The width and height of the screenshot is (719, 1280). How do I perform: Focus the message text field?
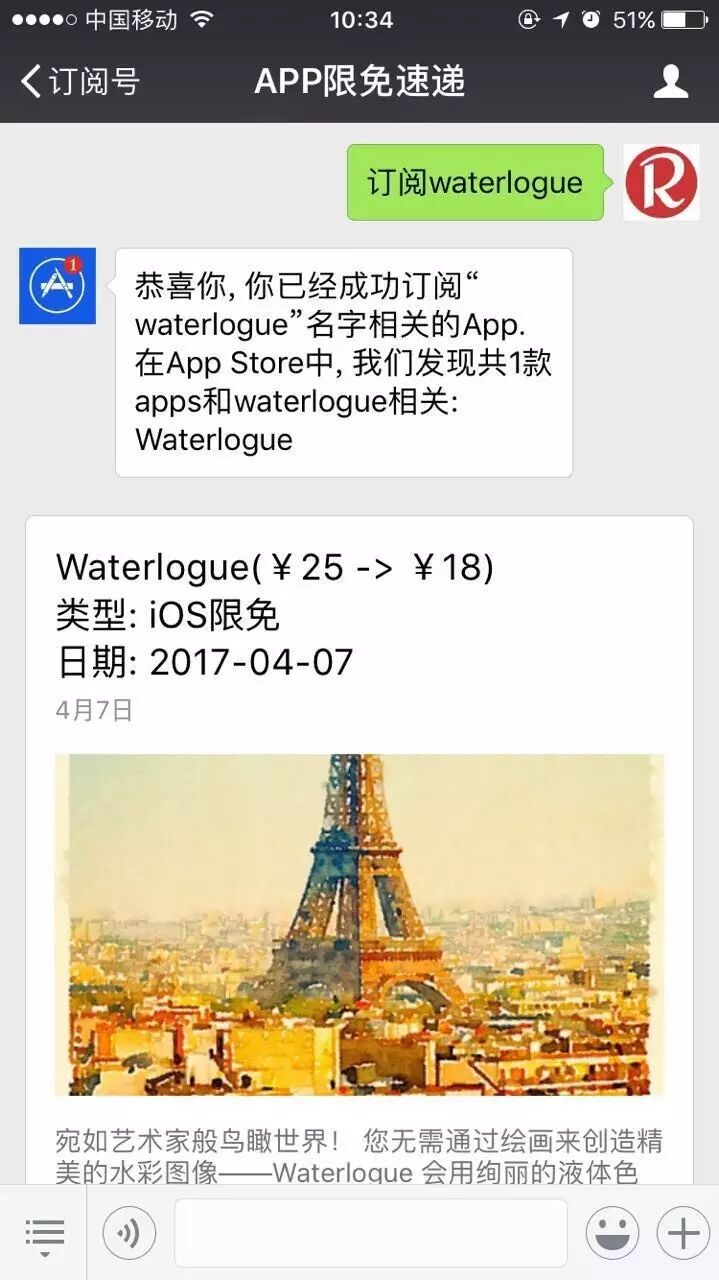click(x=370, y=1233)
